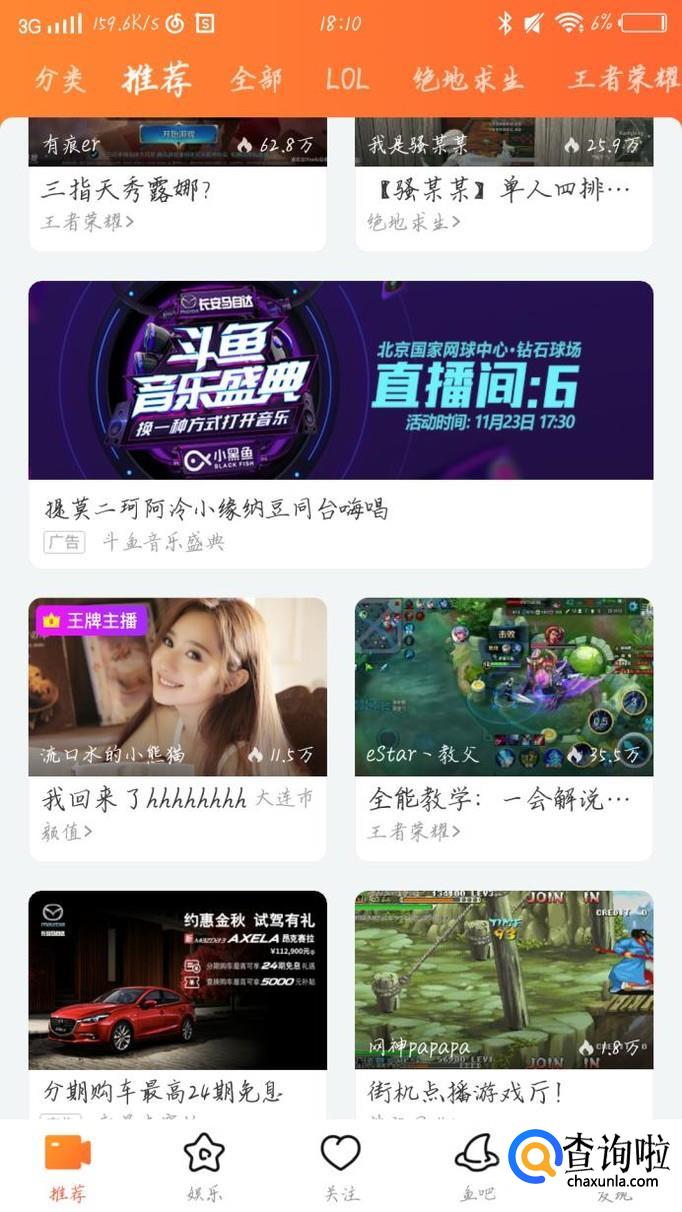Select the LOL top tab
The width and height of the screenshot is (682, 1212).
347,80
